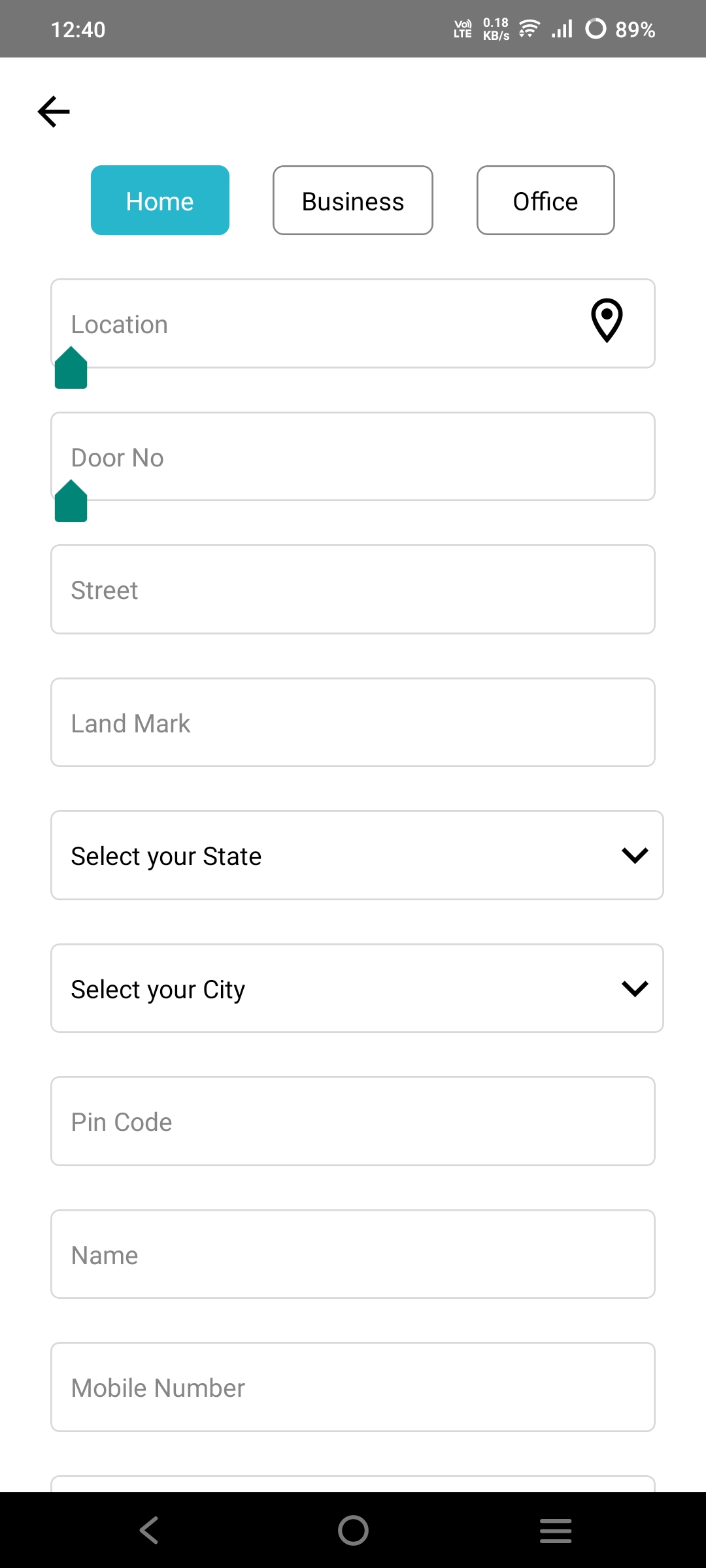Open the Select your City dropdown
Screen dimensions: 706x1568
coord(357,988)
